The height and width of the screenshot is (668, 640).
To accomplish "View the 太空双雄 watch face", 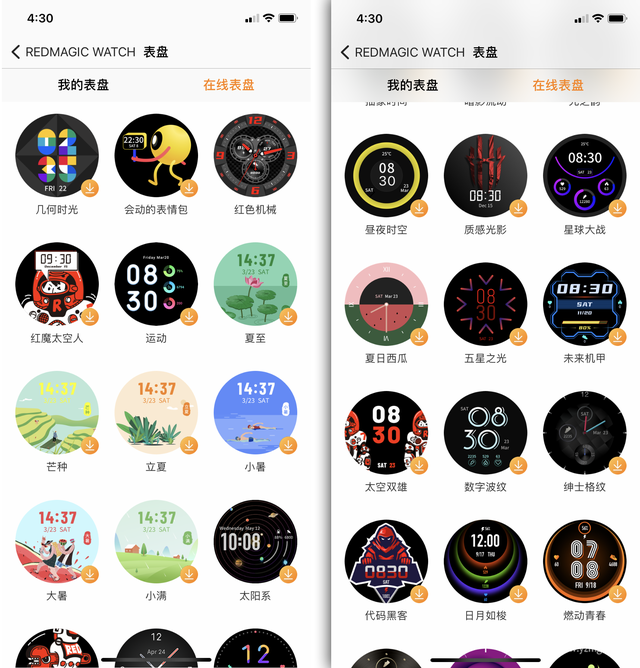I will pyautogui.click(x=386, y=433).
